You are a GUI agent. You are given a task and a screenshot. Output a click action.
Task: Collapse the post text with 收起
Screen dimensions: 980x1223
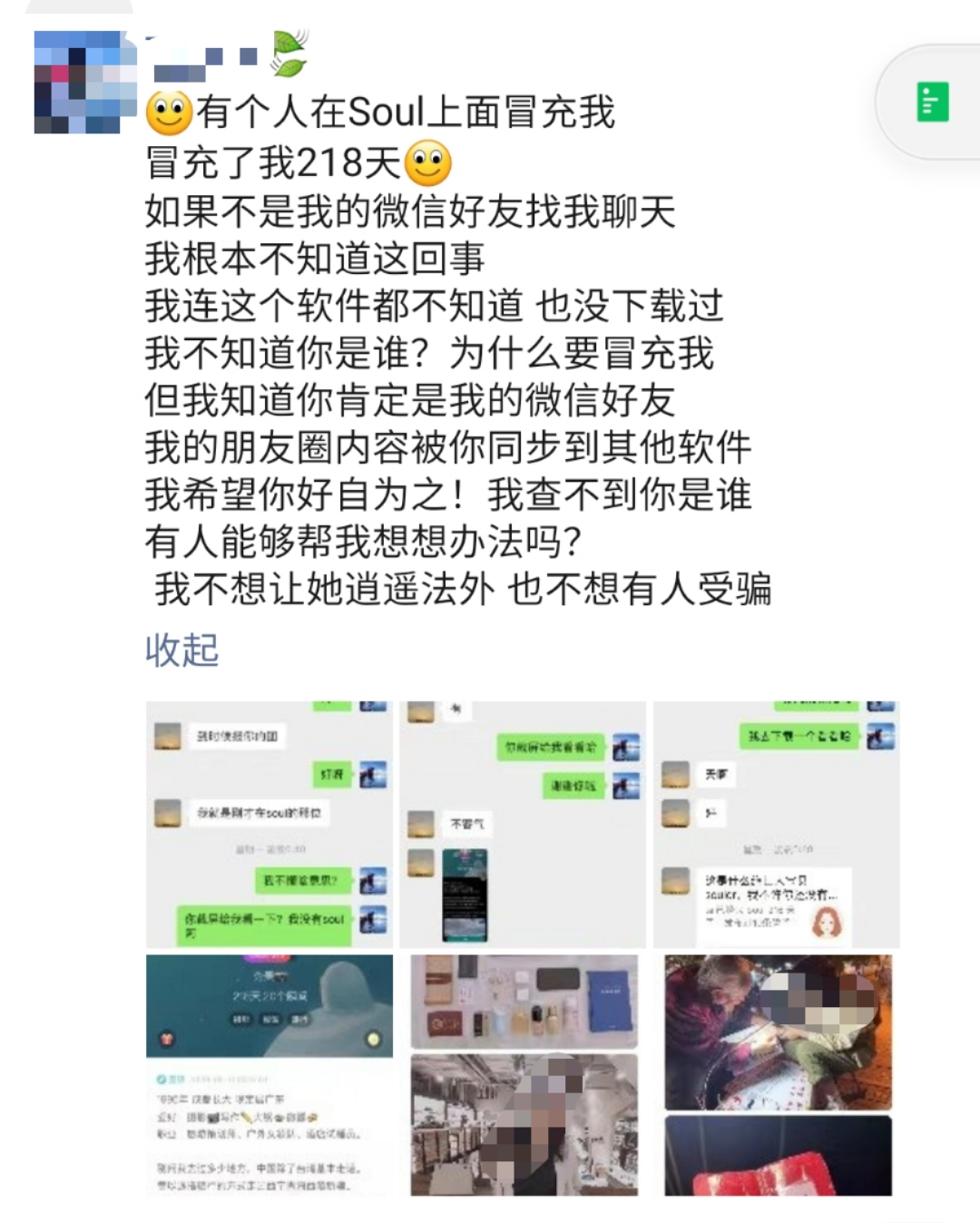181,650
